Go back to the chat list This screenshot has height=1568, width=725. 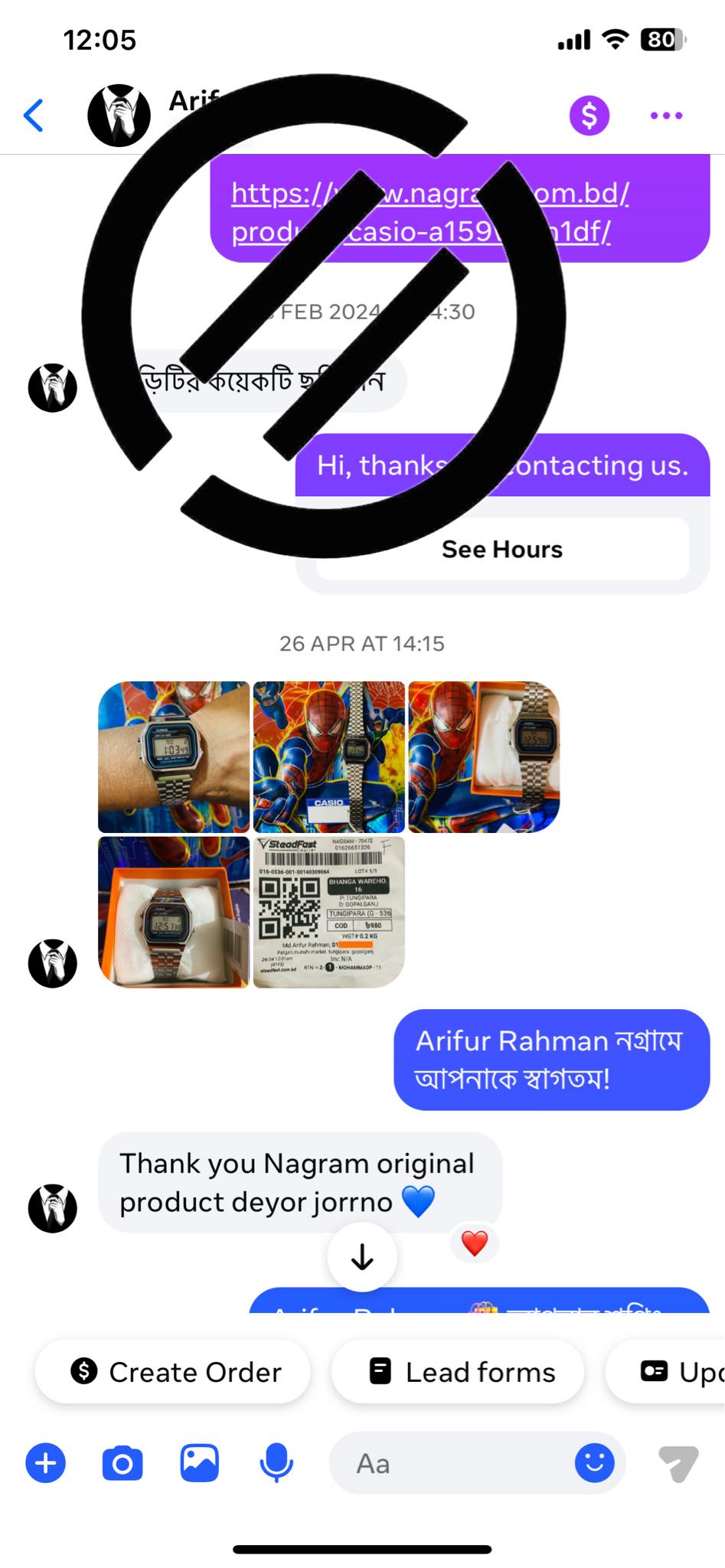[x=34, y=116]
